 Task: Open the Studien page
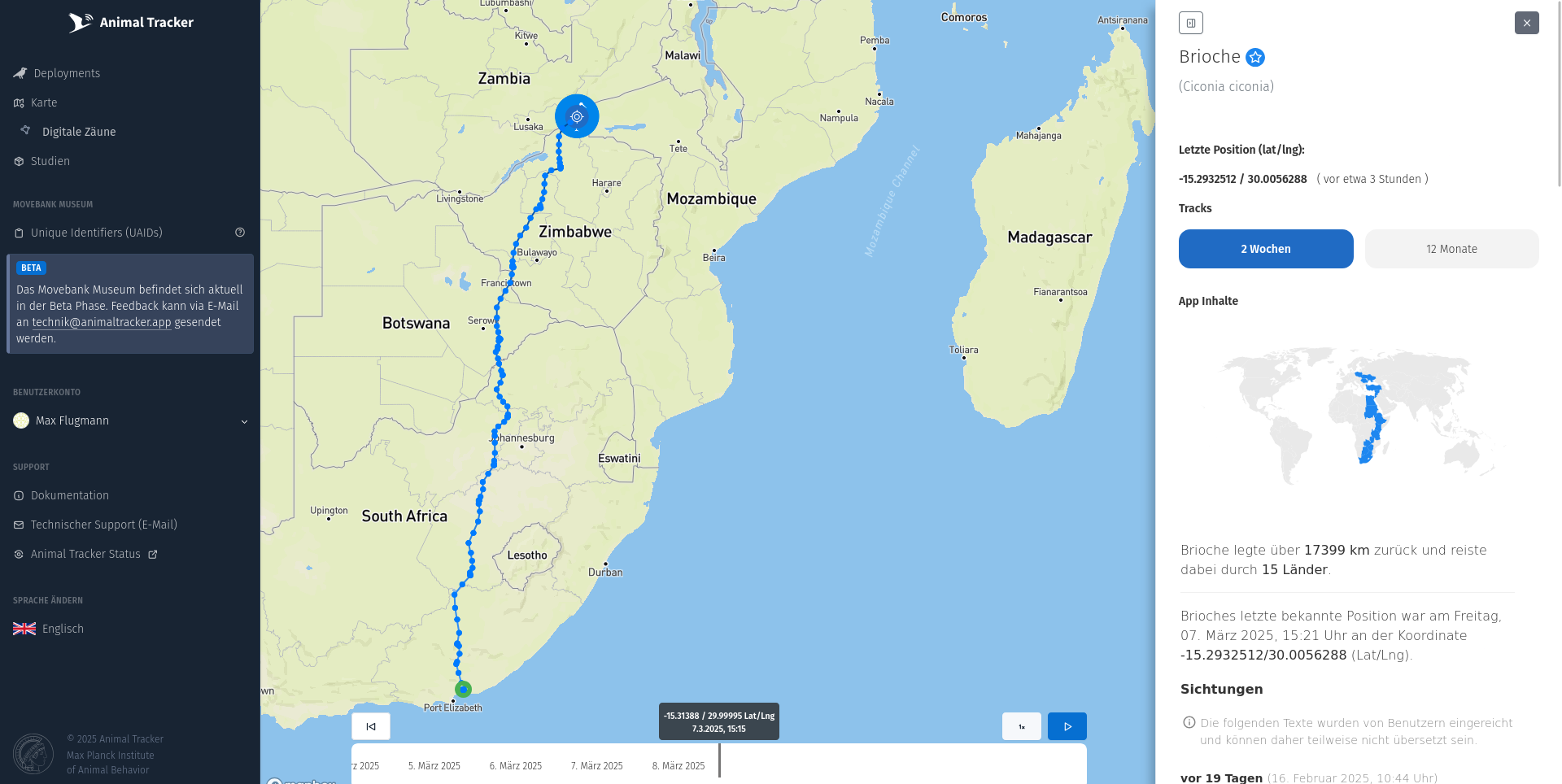pyautogui.click(x=50, y=161)
